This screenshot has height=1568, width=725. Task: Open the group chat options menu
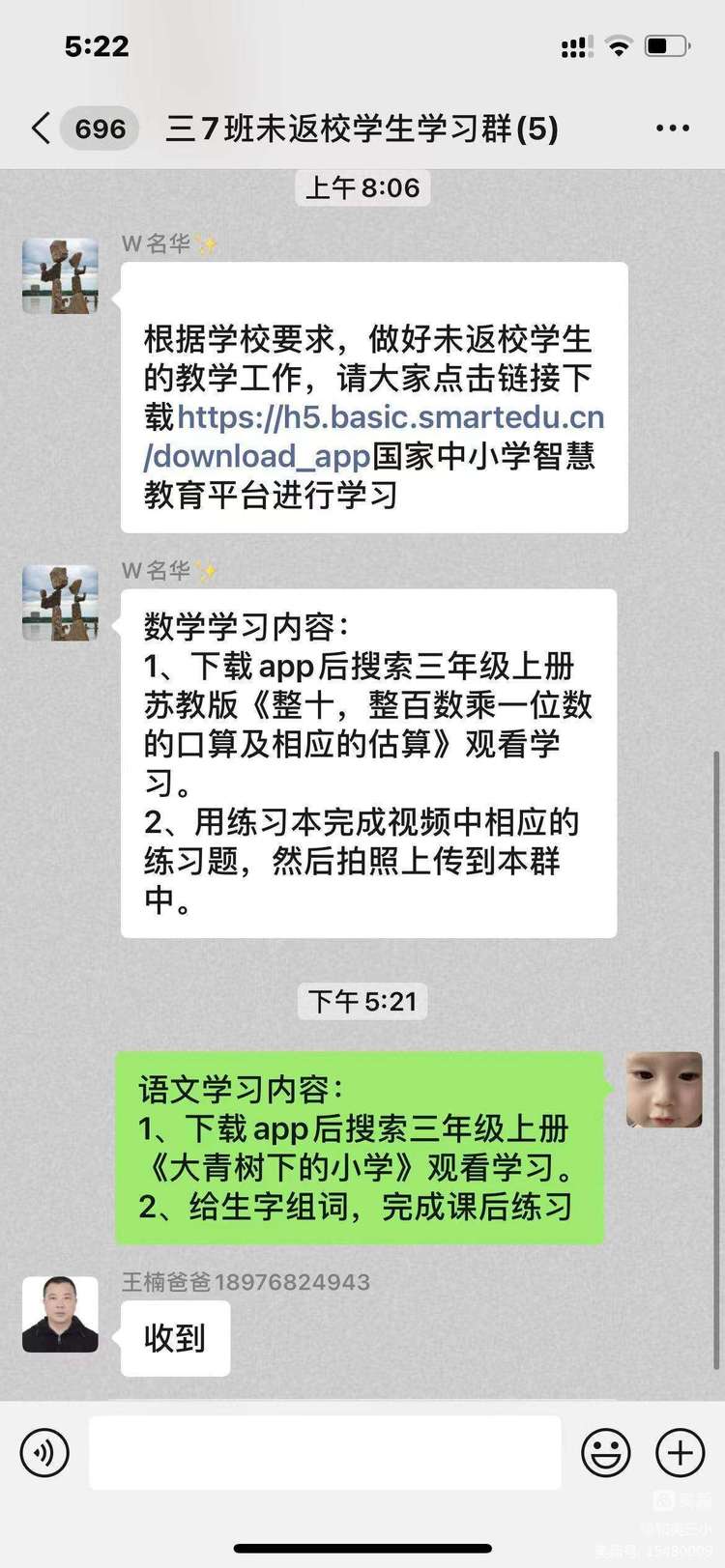(x=672, y=128)
